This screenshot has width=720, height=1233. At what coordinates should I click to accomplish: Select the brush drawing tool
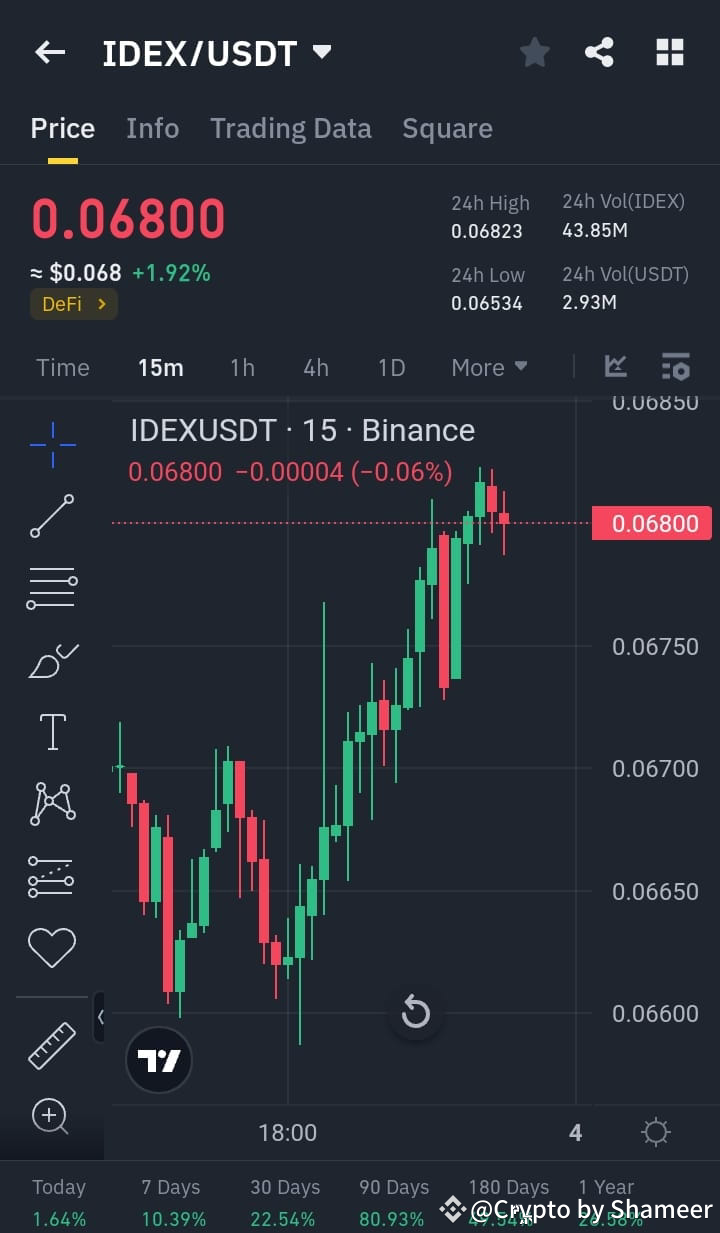[x=51, y=659]
